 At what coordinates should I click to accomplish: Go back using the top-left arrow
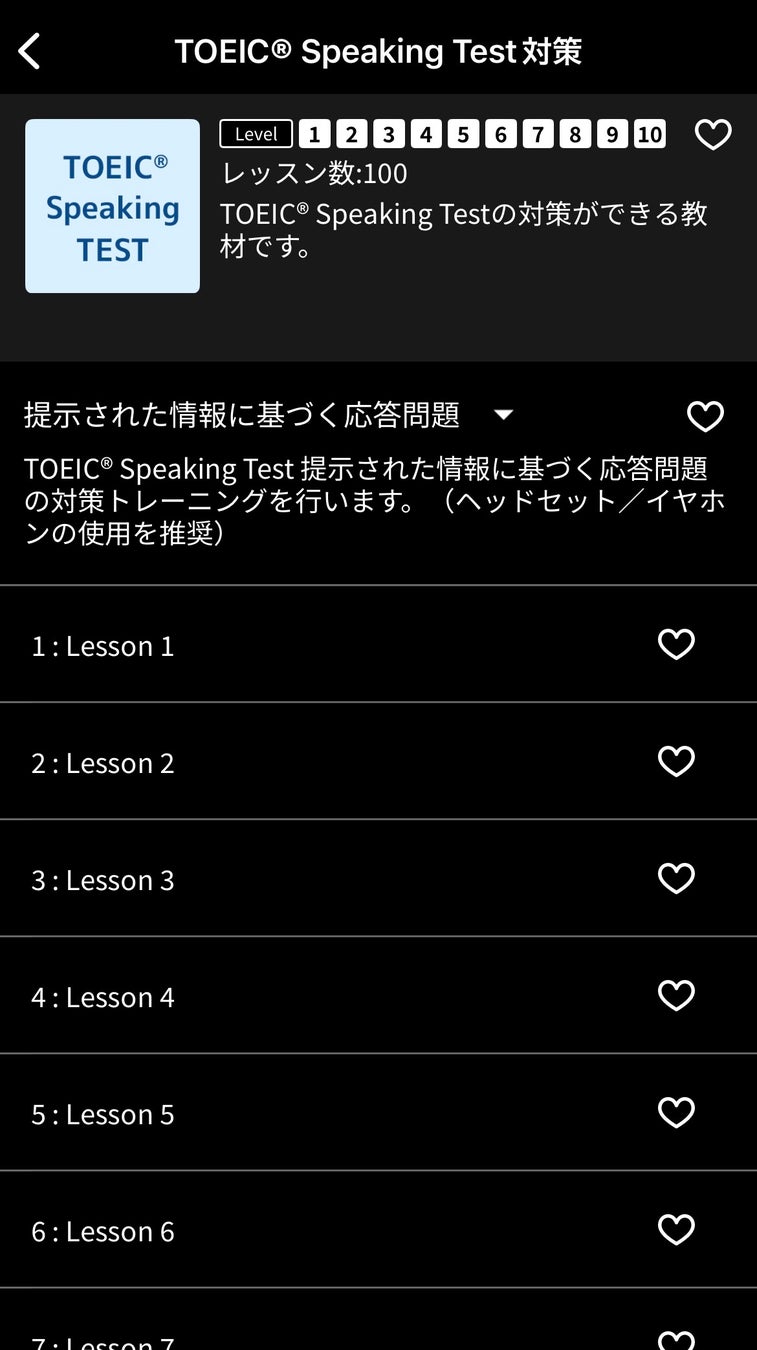[30, 51]
